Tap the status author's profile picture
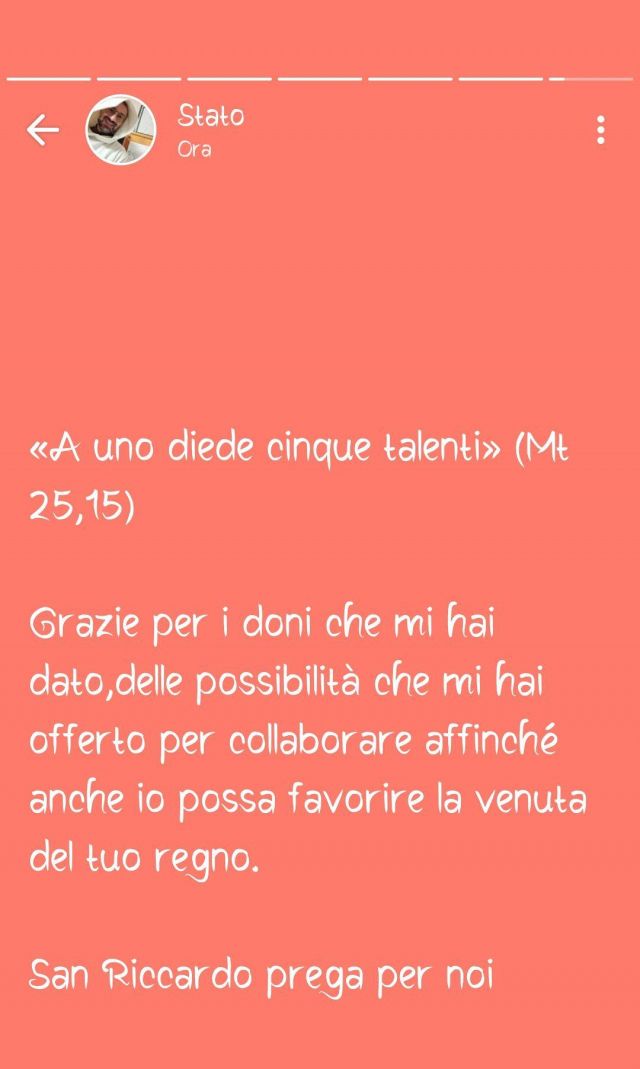The width and height of the screenshot is (640, 1069). pos(121,130)
